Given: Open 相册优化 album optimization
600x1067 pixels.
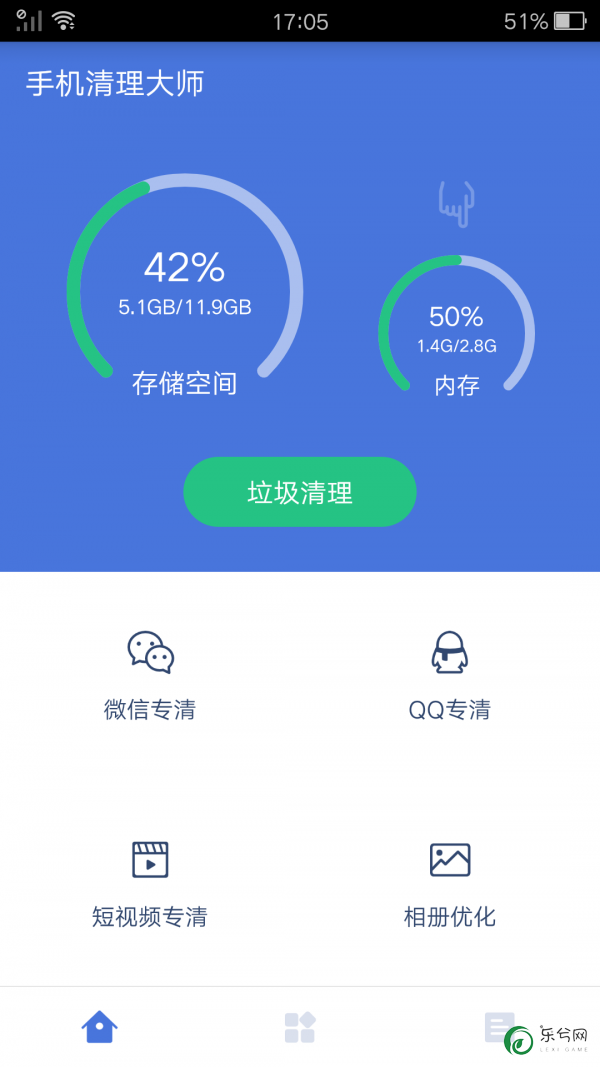Looking at the screenshot, I should (449, 881).
